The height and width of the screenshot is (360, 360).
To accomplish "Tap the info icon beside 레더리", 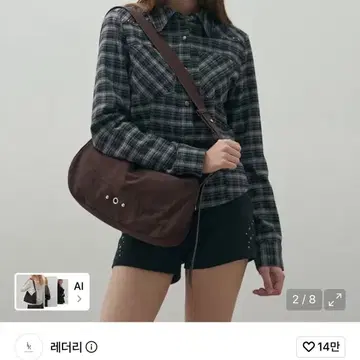I will point(91,347).
